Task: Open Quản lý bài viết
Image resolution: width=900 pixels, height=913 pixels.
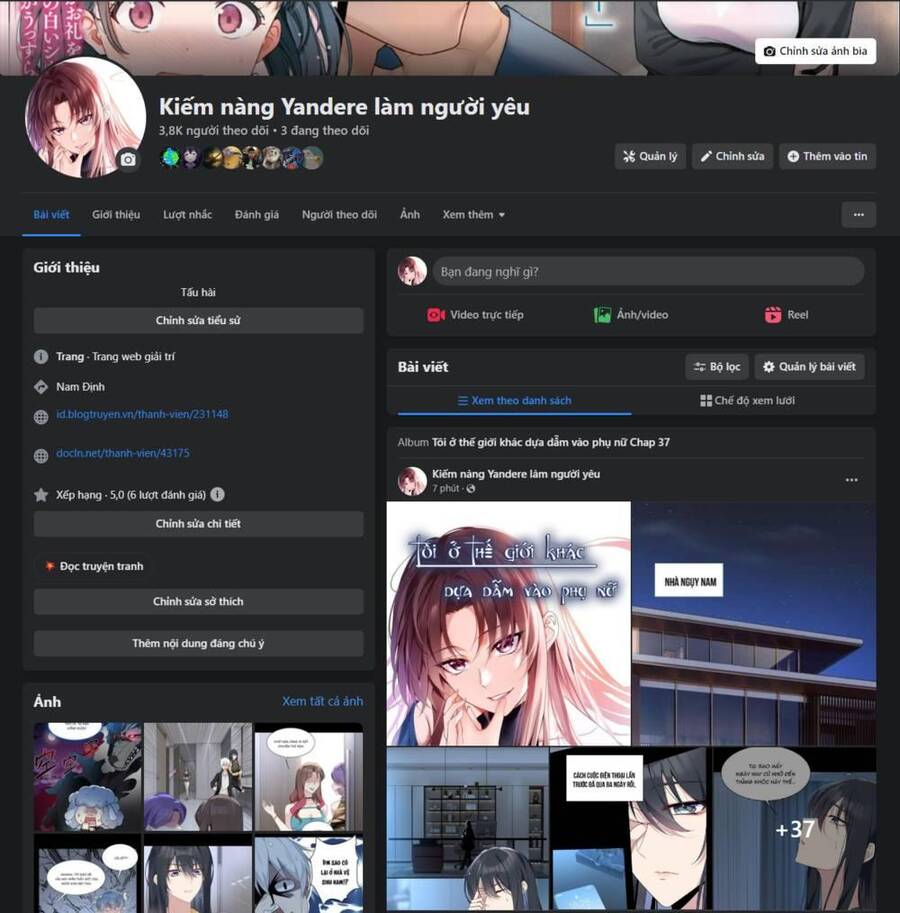Action: (x=809, y=367)
